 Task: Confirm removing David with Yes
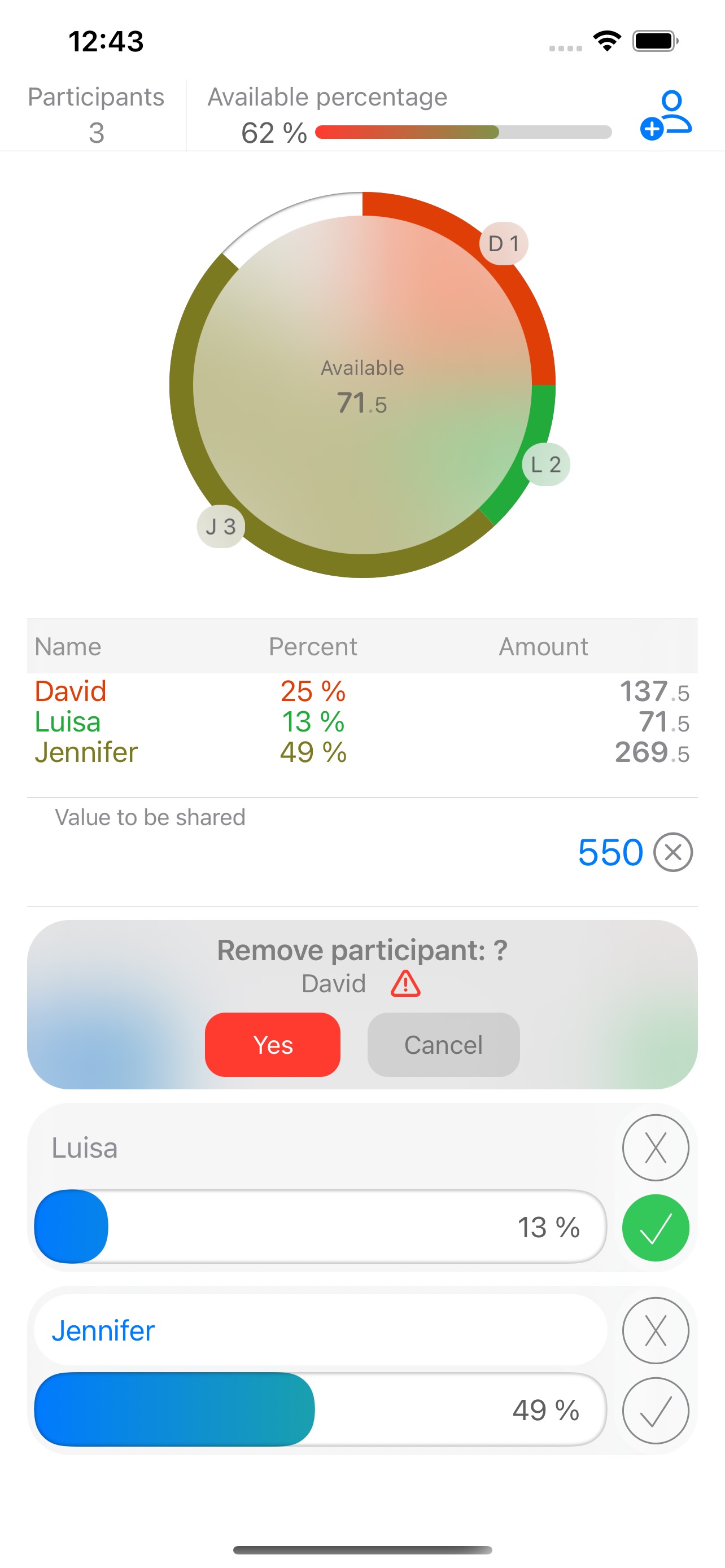pyautogui.click(x=272, y=1045)
